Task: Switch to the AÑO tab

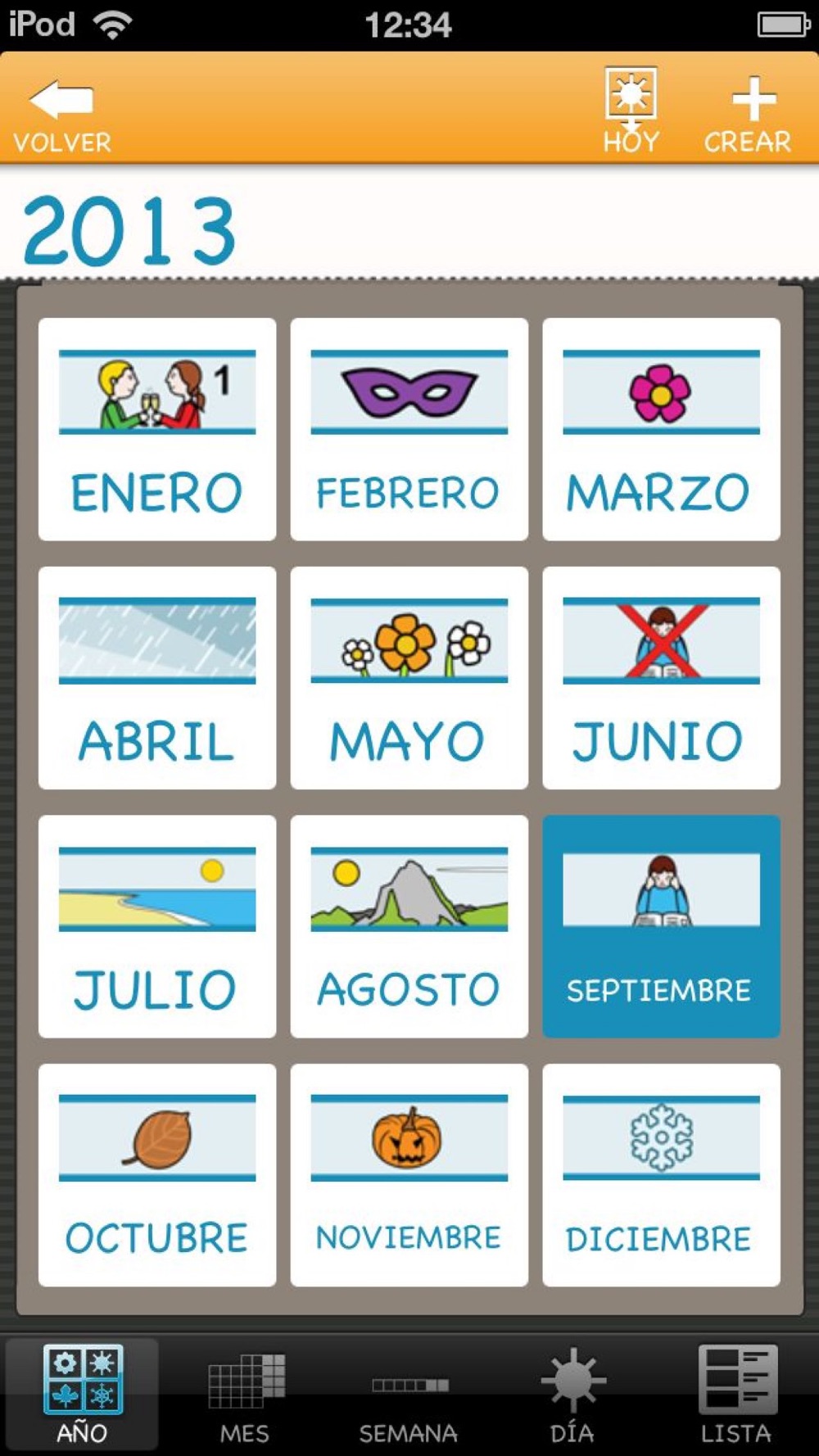Action: [x=82, y=1394]
